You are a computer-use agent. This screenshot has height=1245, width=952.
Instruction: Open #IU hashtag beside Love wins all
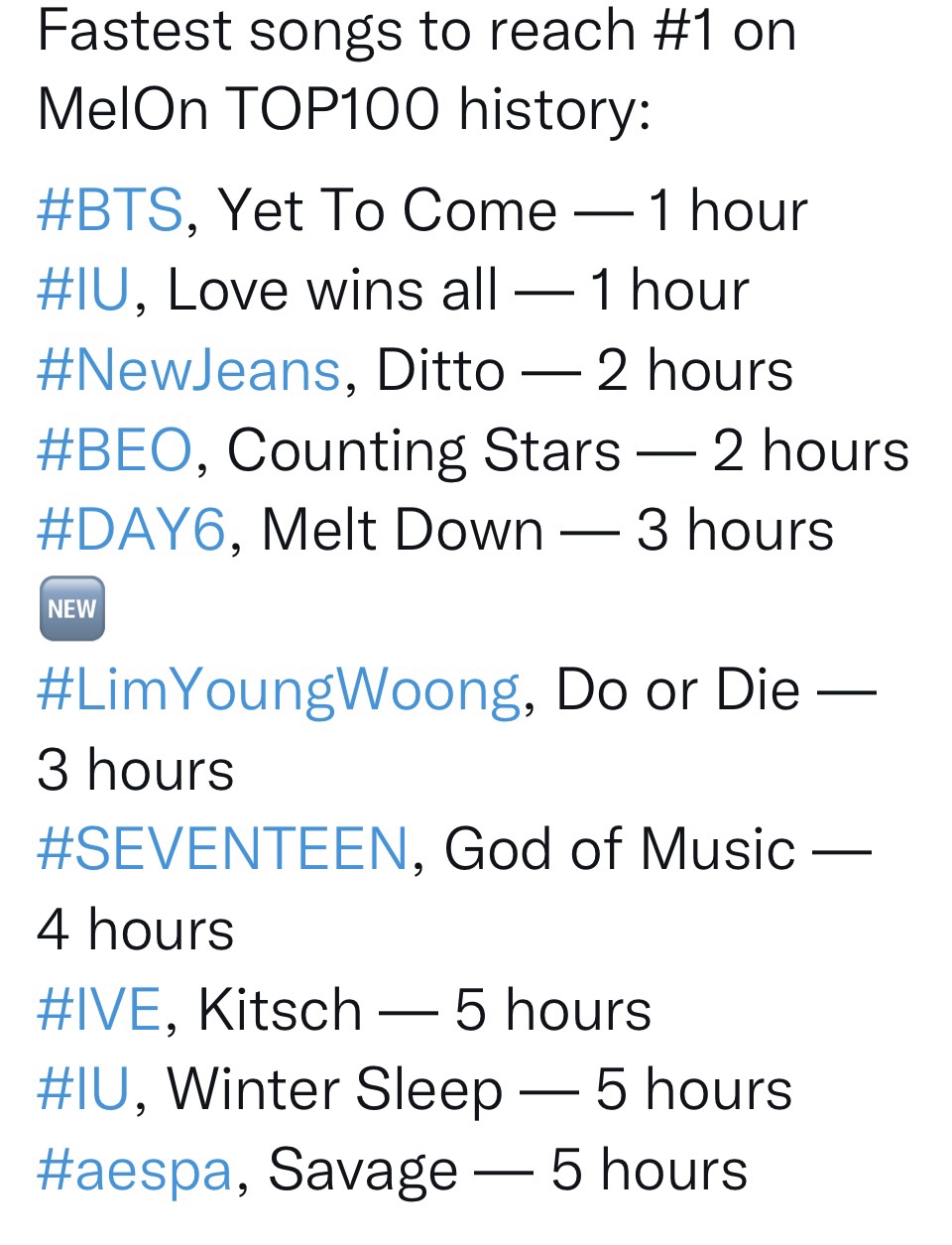coord(83,292)
